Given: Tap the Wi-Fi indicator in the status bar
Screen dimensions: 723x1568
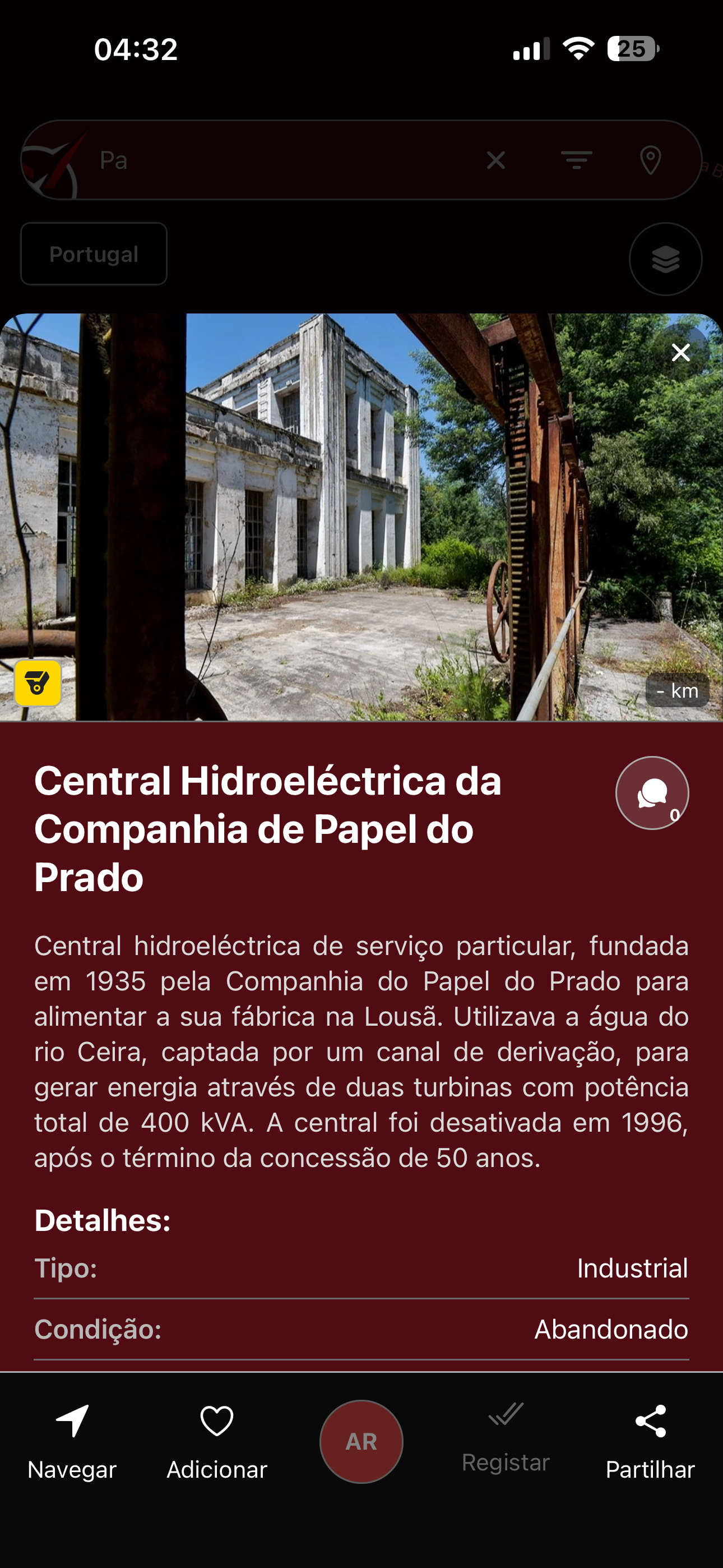Looking at the screenshot, I should [579, 49].
